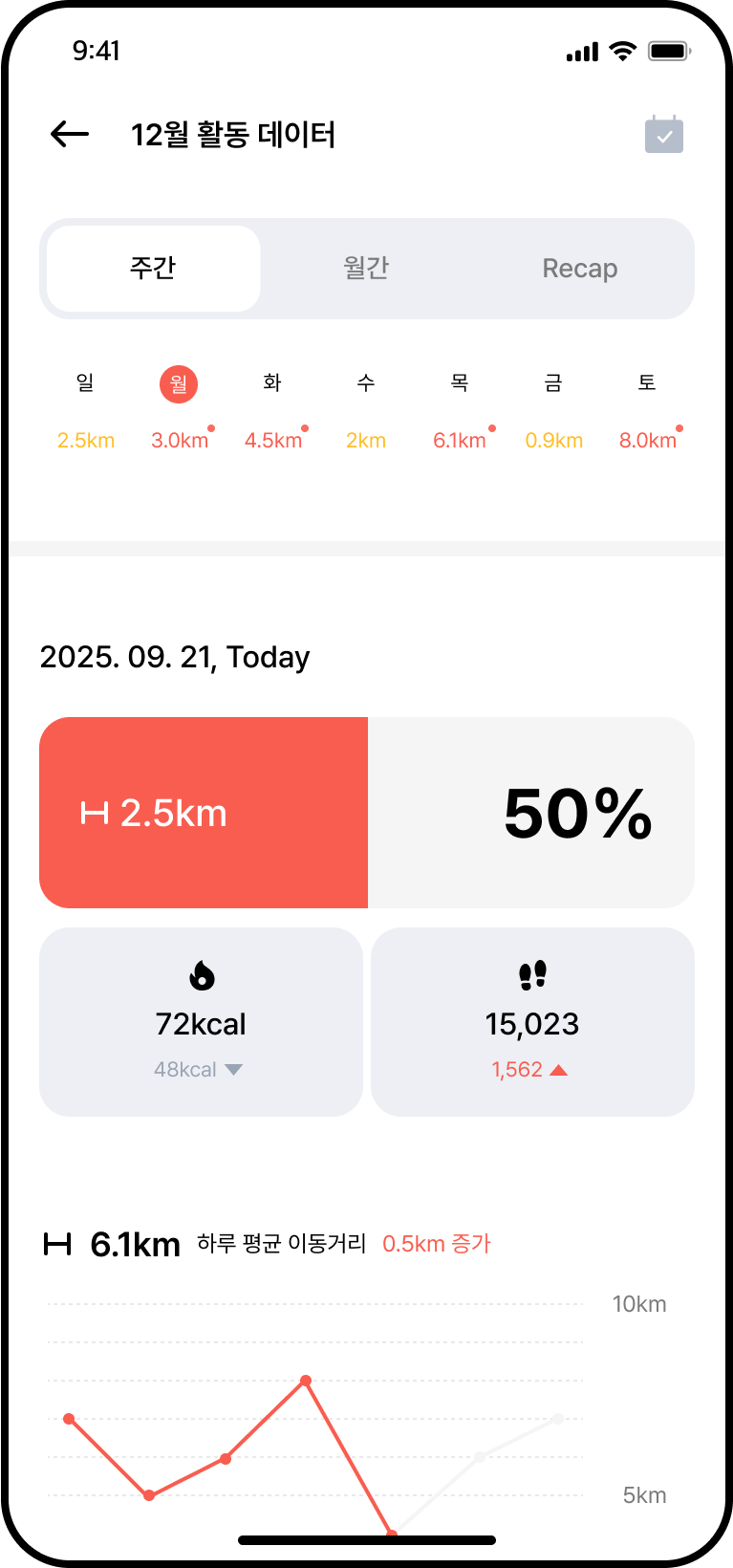
Task: Switch to the 월간 tab
Action: (366, 268)
